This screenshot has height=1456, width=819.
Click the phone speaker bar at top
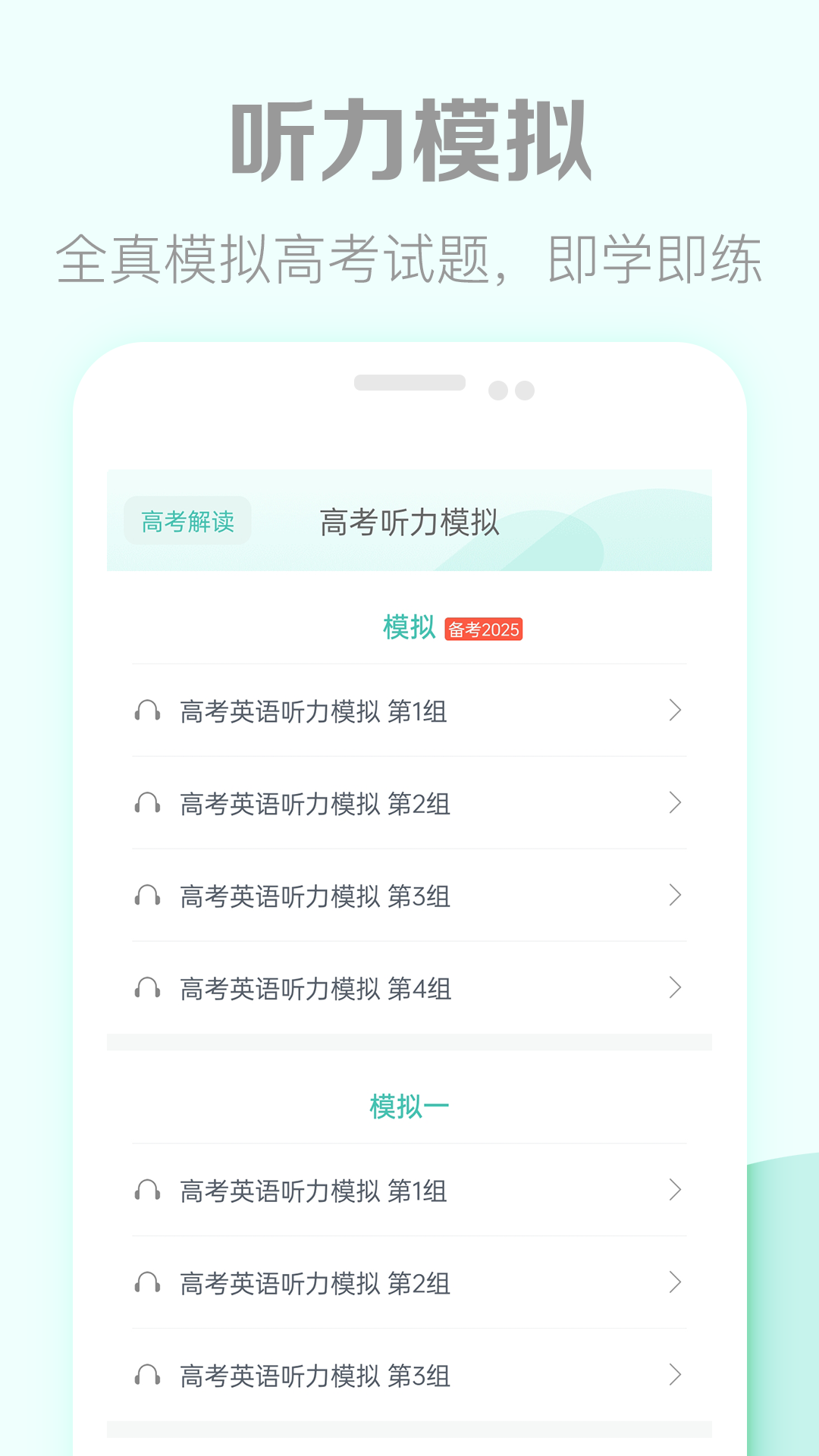(x=409, y=384)
